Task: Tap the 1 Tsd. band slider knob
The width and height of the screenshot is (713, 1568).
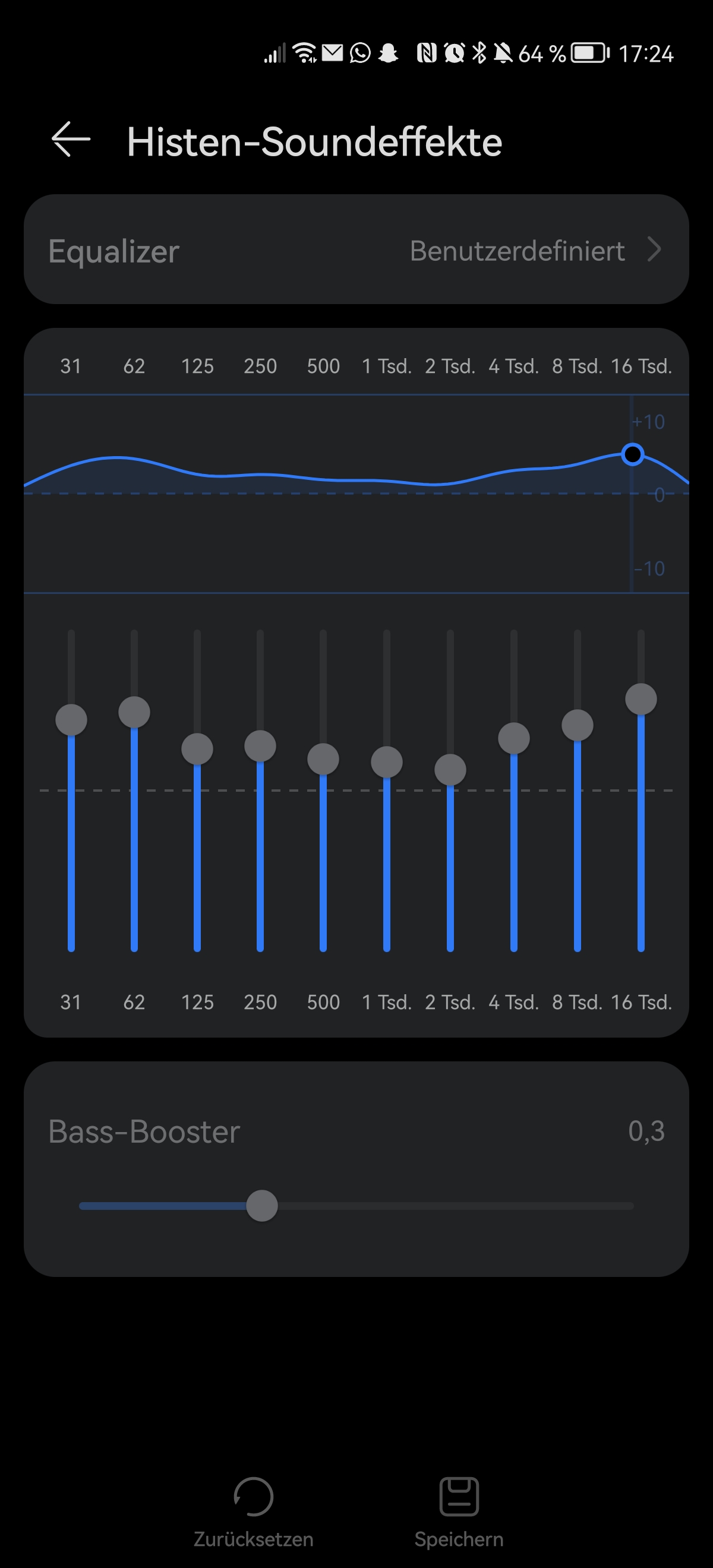Action: click(387, 761)
